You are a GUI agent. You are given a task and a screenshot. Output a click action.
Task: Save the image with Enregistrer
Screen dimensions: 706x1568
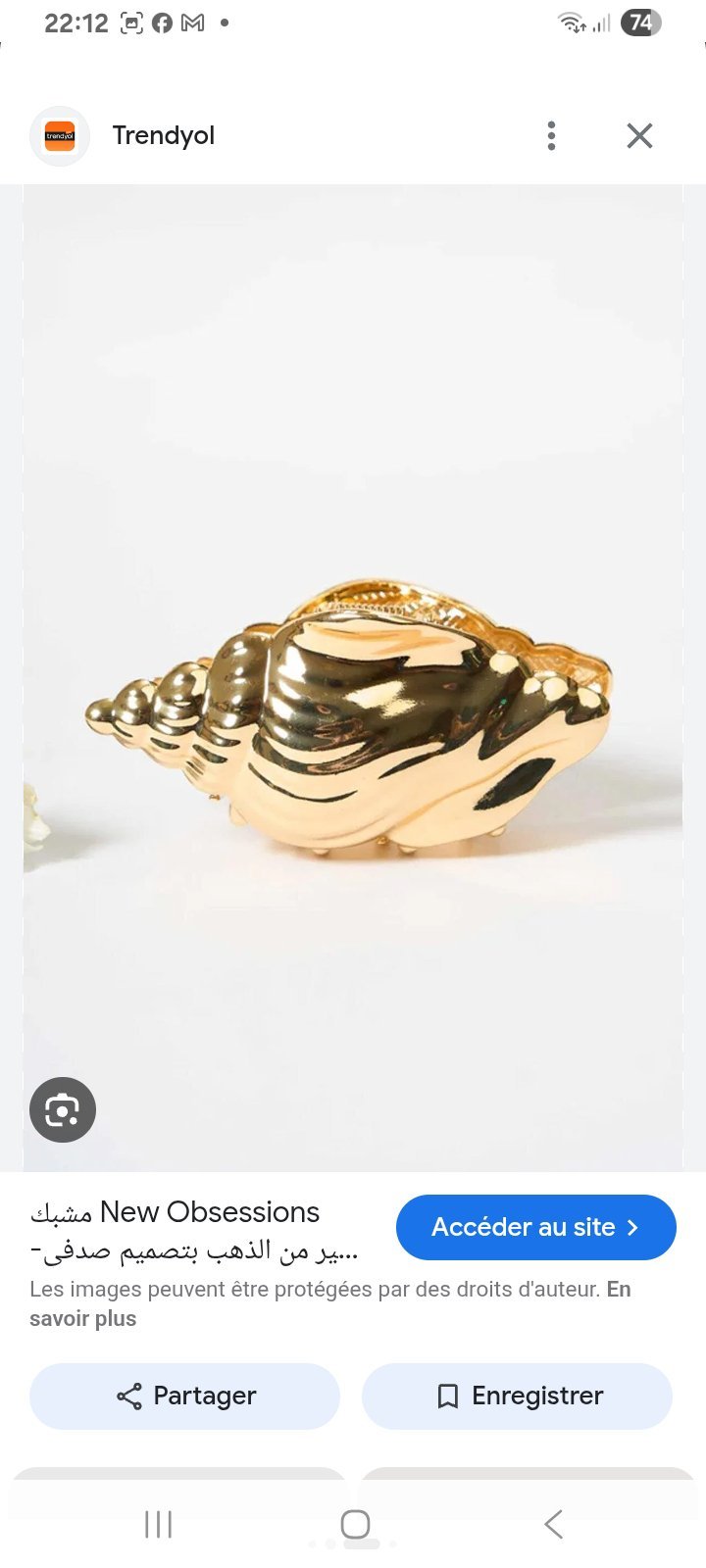click(517, 1396)
